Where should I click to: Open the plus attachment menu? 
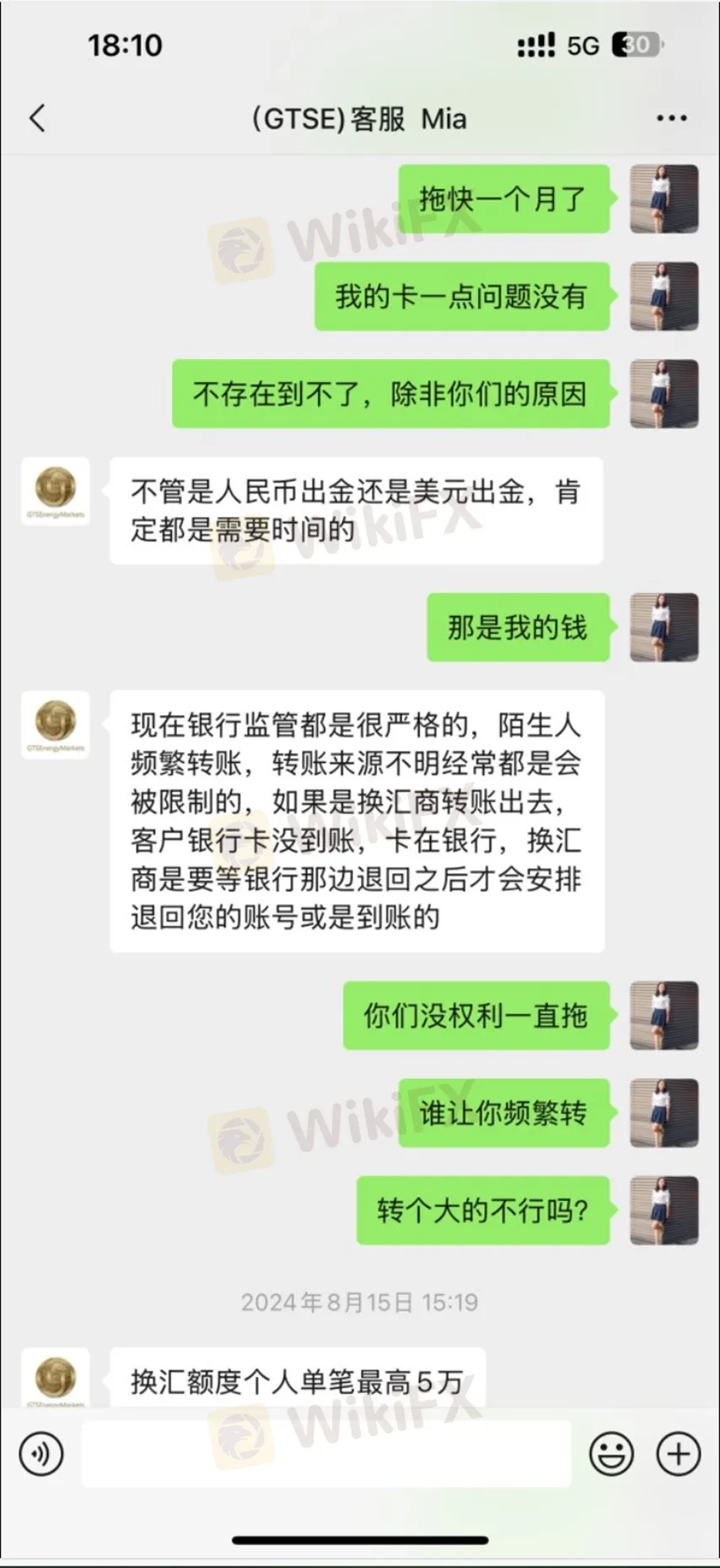(678, 1454)
